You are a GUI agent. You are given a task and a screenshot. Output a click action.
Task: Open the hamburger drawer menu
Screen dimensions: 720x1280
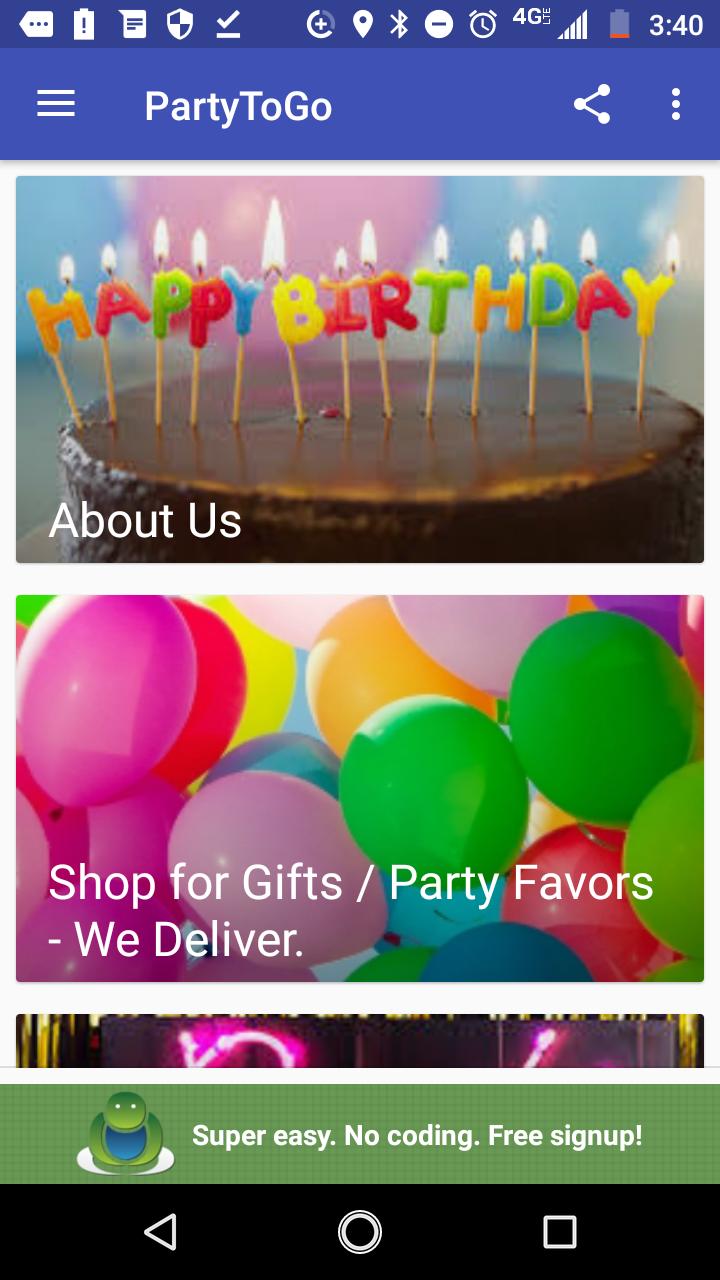(x=56, y=104)
